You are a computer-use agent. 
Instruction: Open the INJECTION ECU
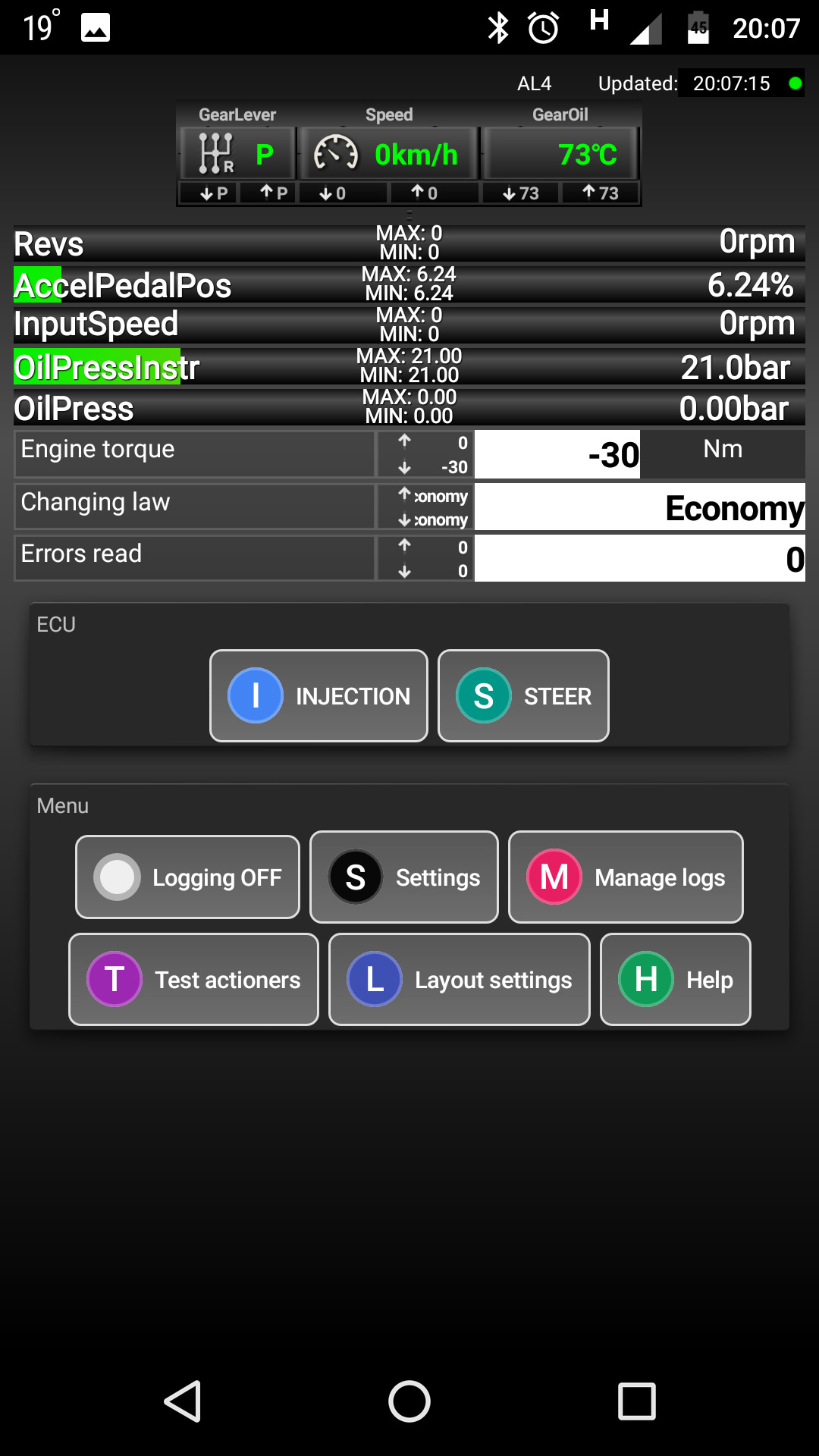(318, 695)
